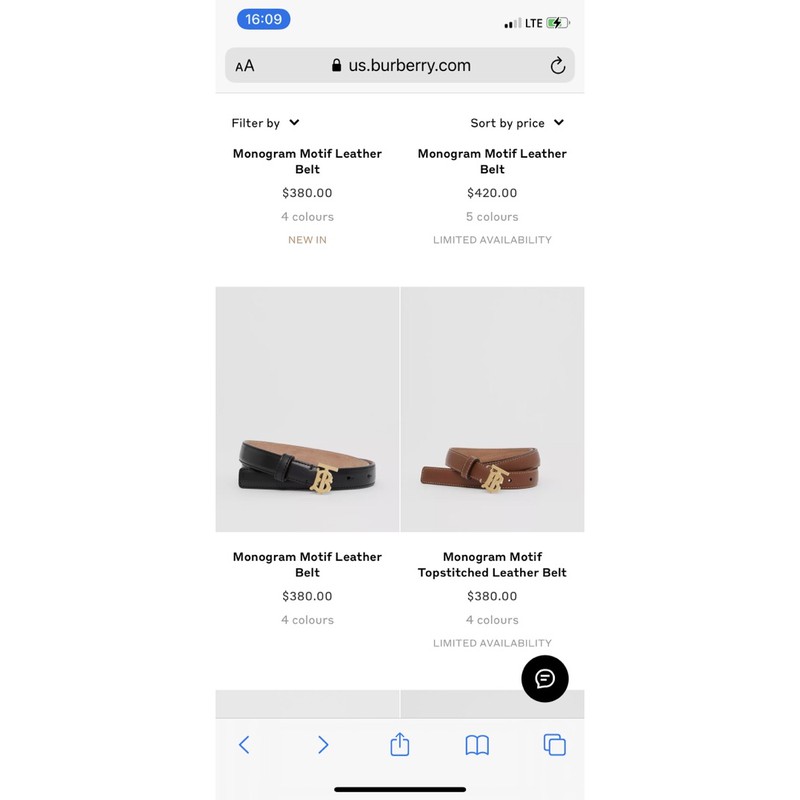This screenshot has width=800, height=800.
Task: Open Safari bookmarks
Action: (477, 745)
